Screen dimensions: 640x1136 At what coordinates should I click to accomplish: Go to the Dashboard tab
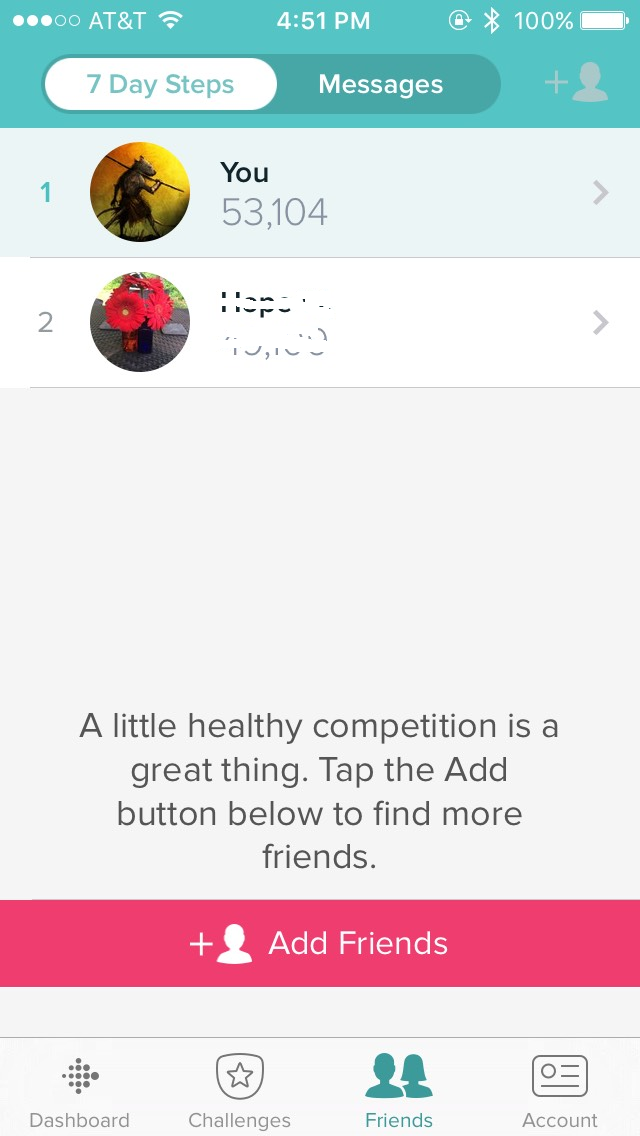pyautogui.click(x=79, y=1090)
